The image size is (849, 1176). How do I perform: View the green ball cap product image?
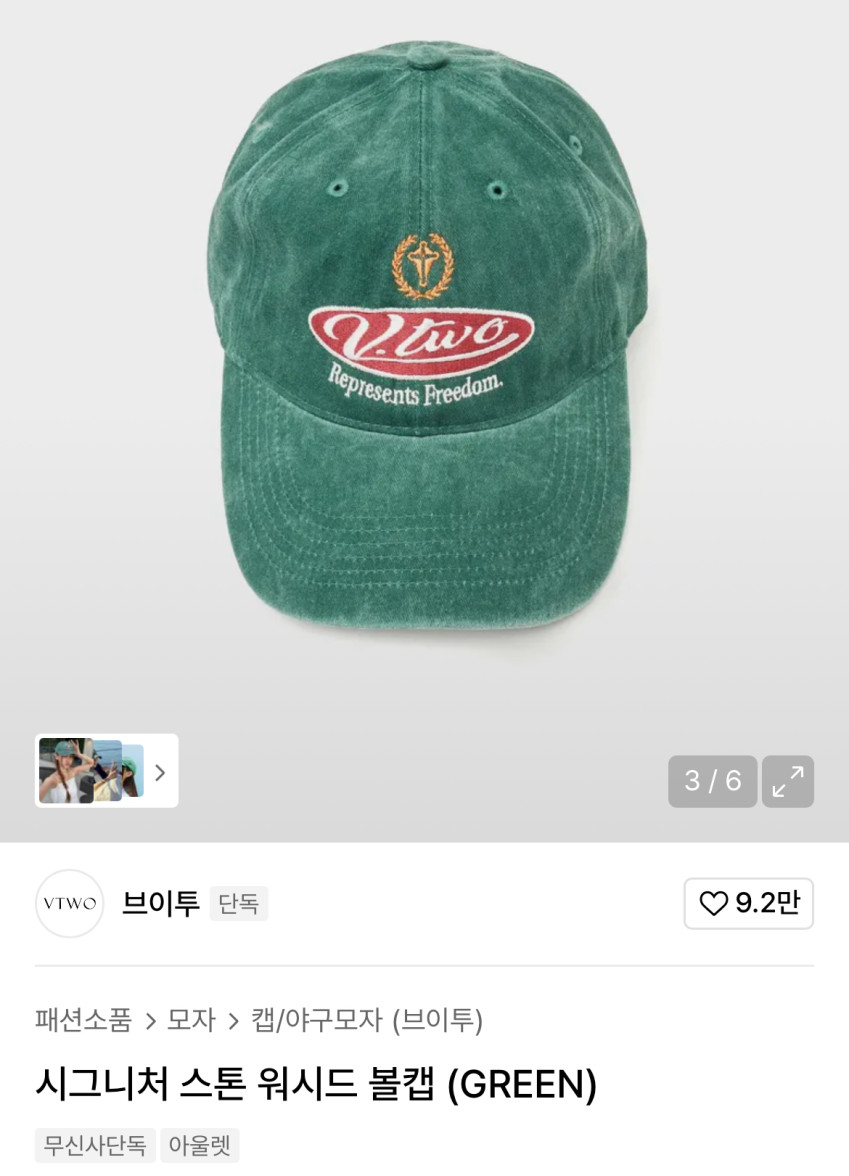tap(426, 340)
